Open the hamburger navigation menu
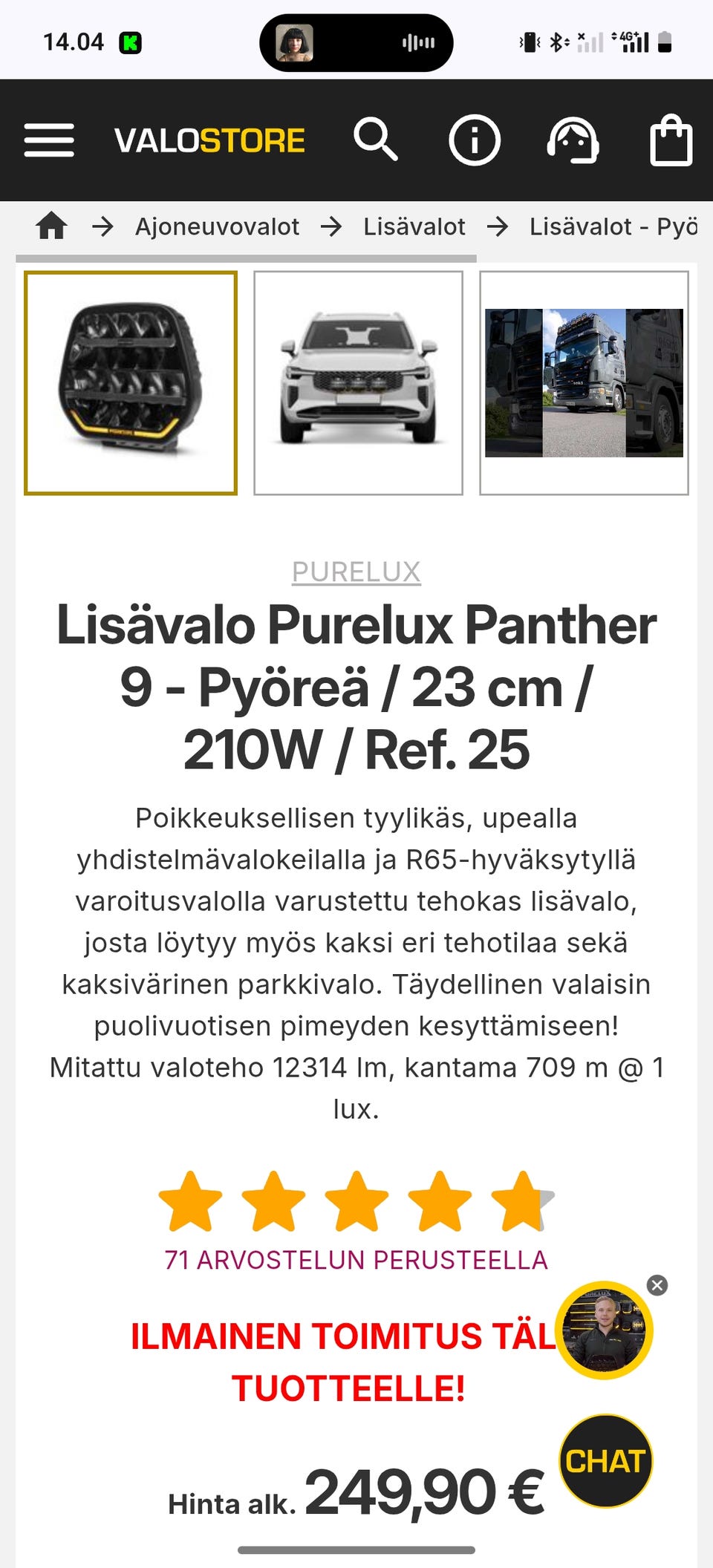The height and width of the screenshot is (1568, 713). click(x=50, y=140)
